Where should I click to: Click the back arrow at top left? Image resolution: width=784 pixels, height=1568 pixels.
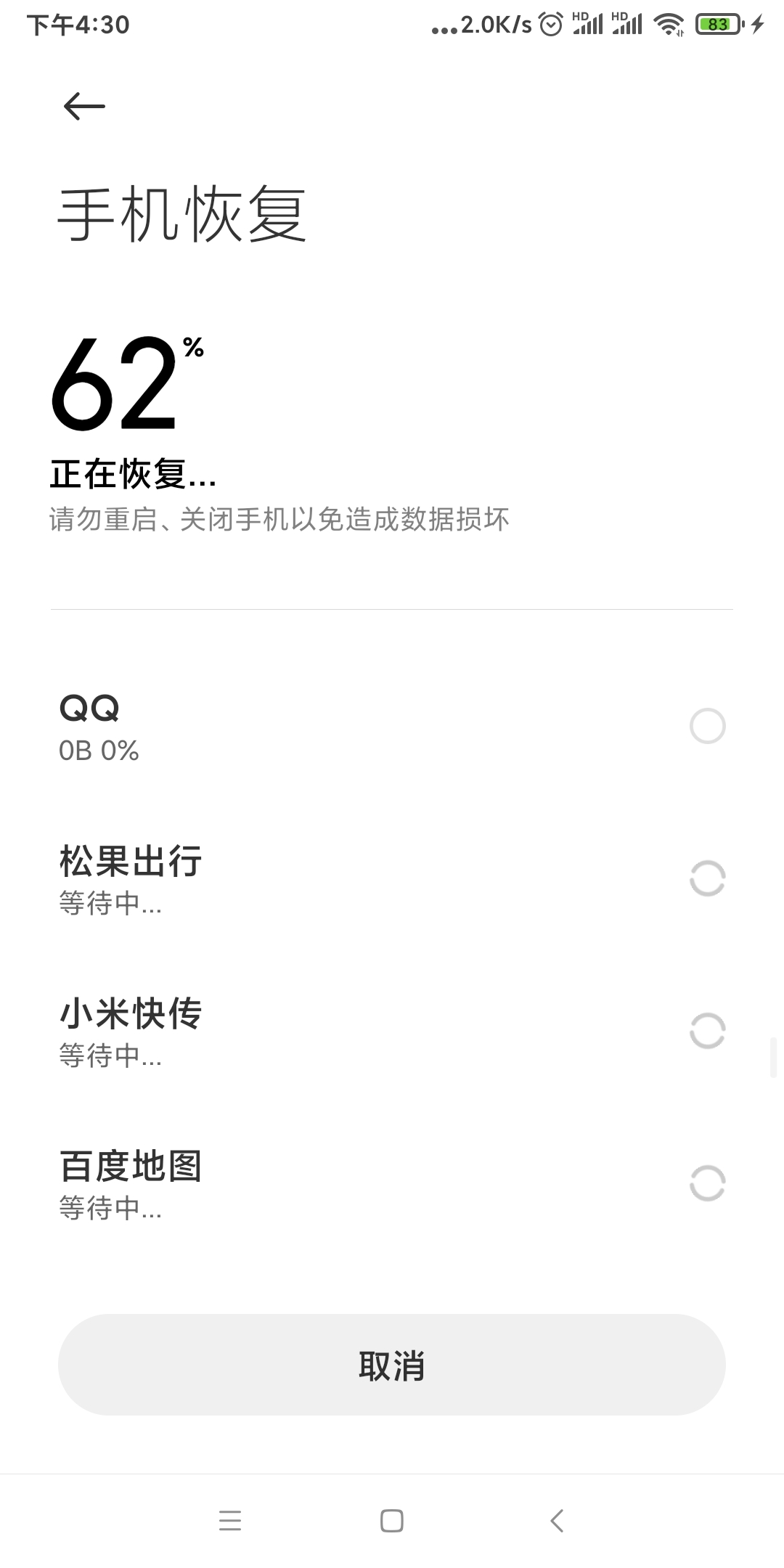83,107
